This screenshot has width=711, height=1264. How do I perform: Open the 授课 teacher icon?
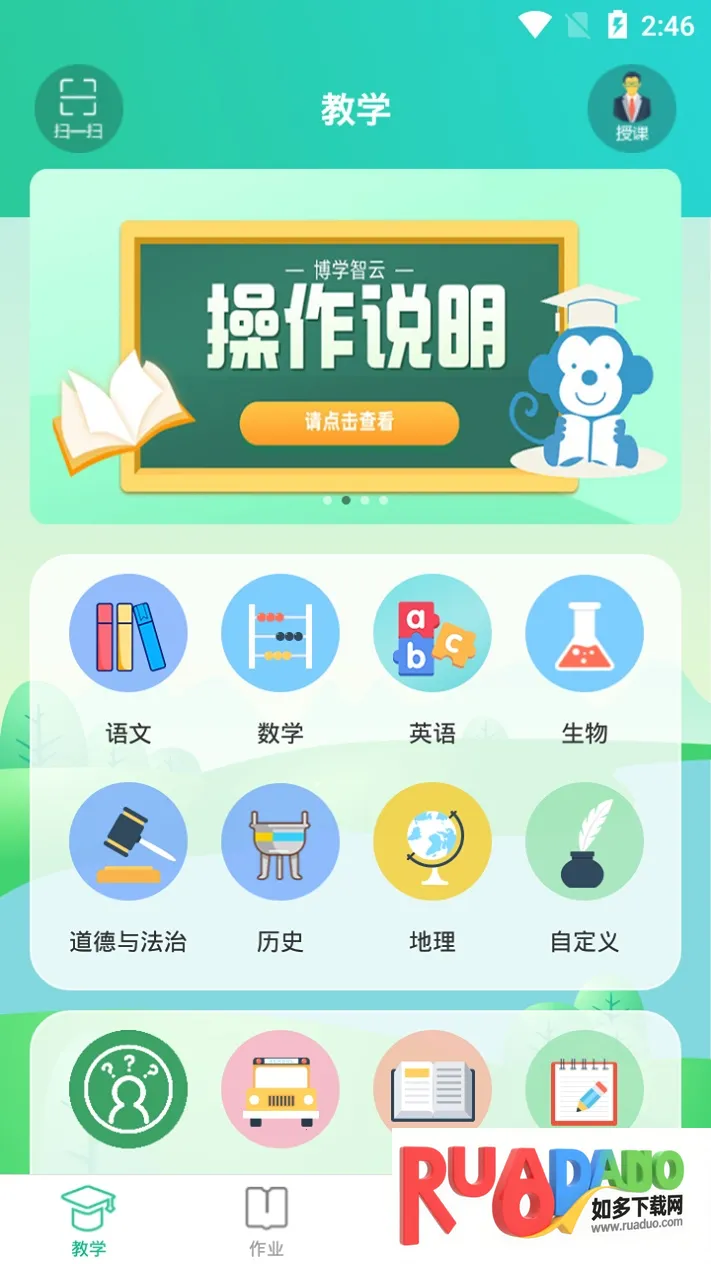pos(631,108)
